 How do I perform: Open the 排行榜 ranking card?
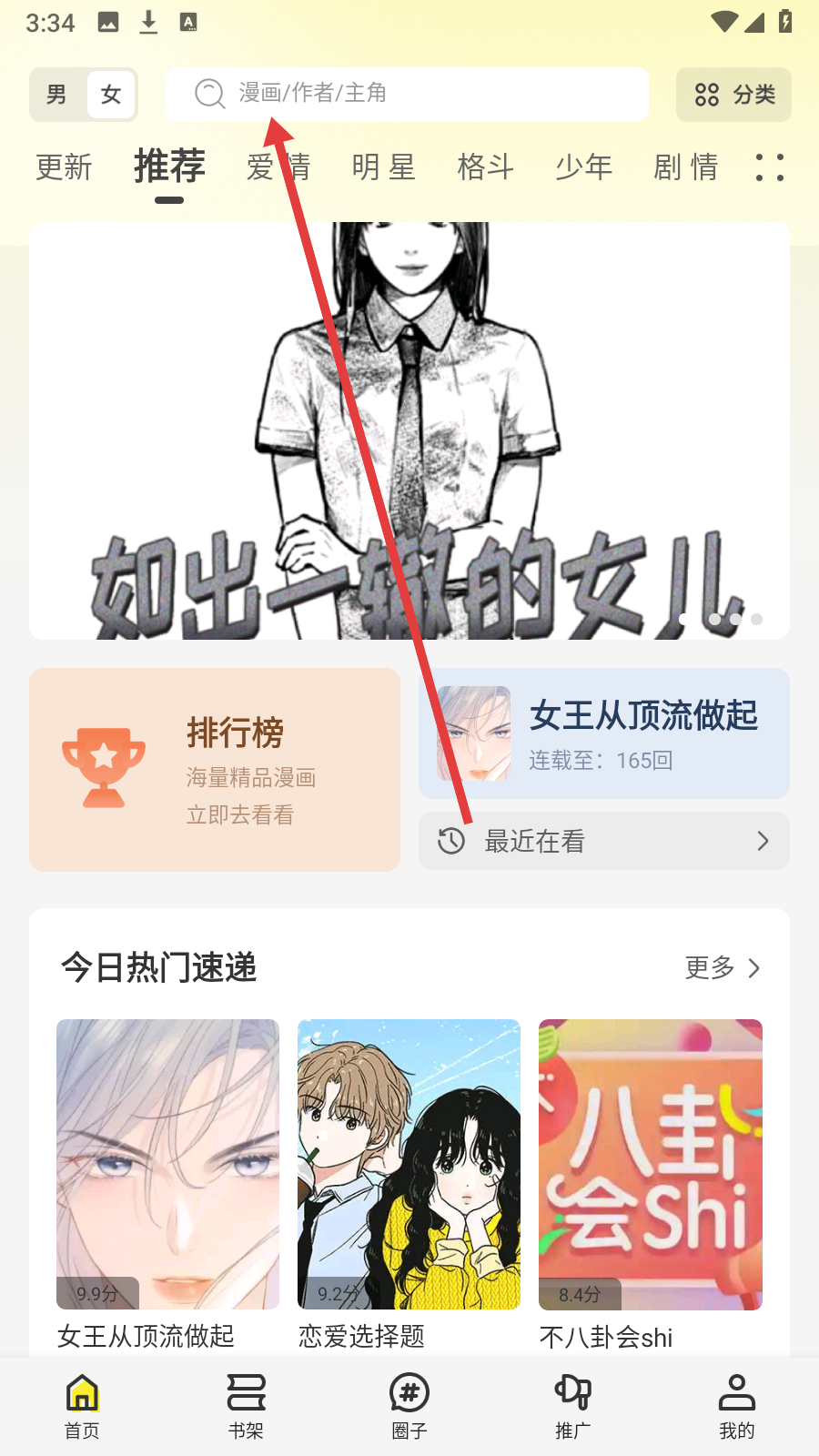[x=215, y=770]
